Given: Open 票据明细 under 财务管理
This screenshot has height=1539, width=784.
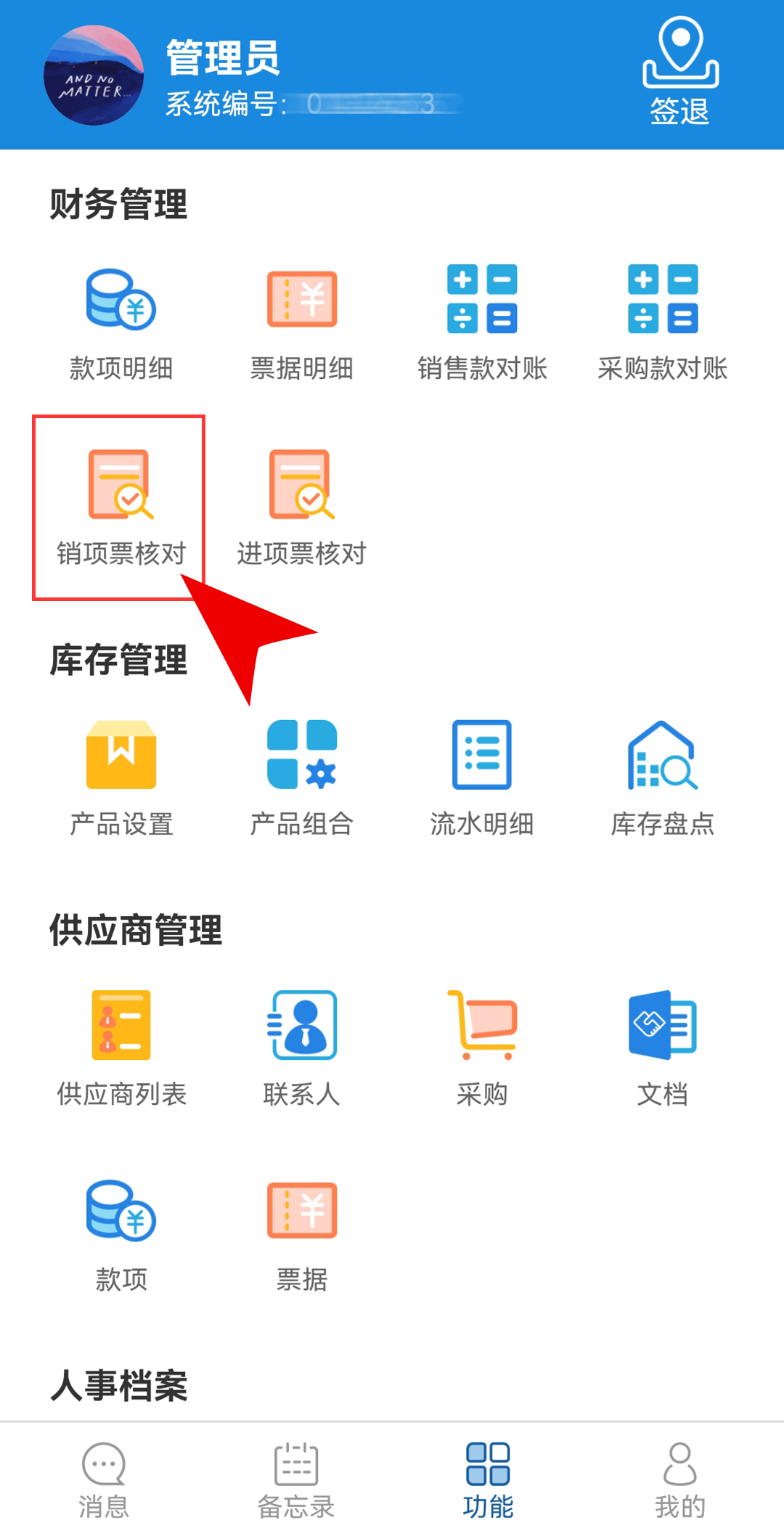Looking at the screenshot, I should pos(301,324).
